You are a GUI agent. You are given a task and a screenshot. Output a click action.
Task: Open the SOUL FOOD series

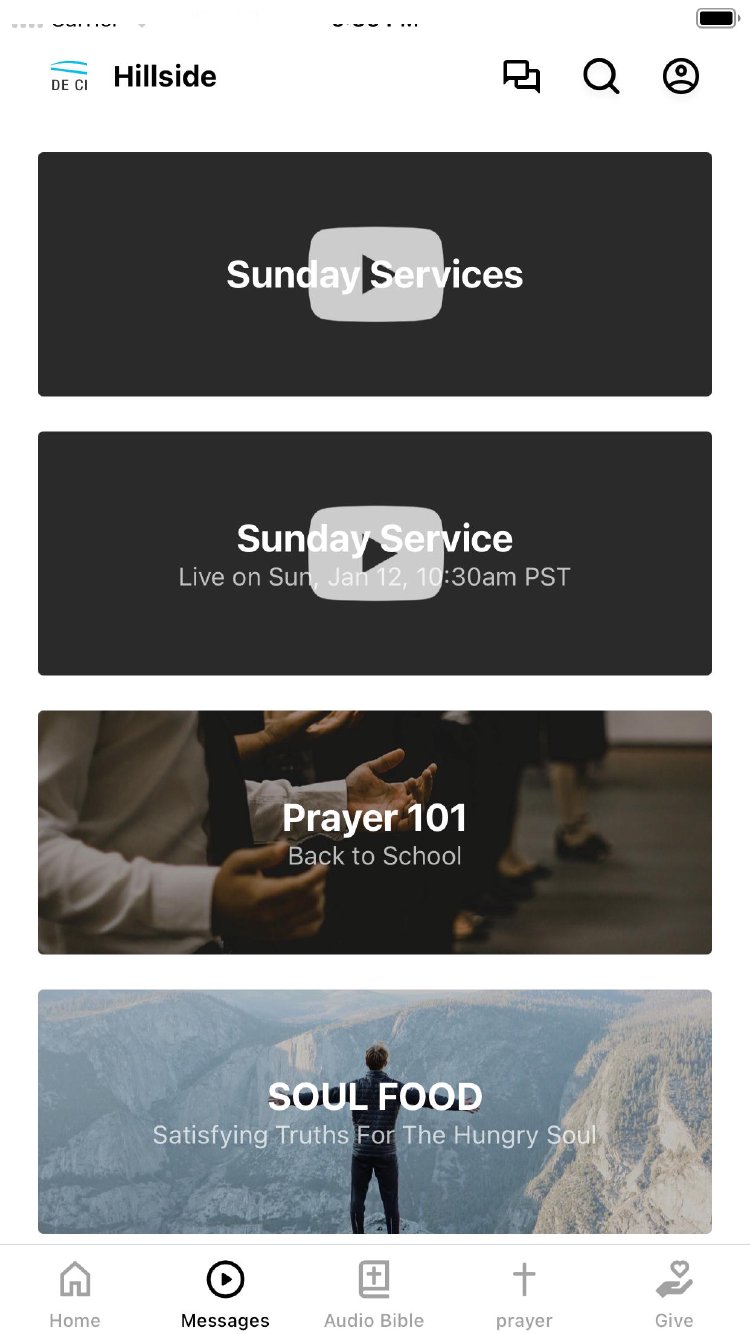pyautogui.click(x=375, y=1111)
